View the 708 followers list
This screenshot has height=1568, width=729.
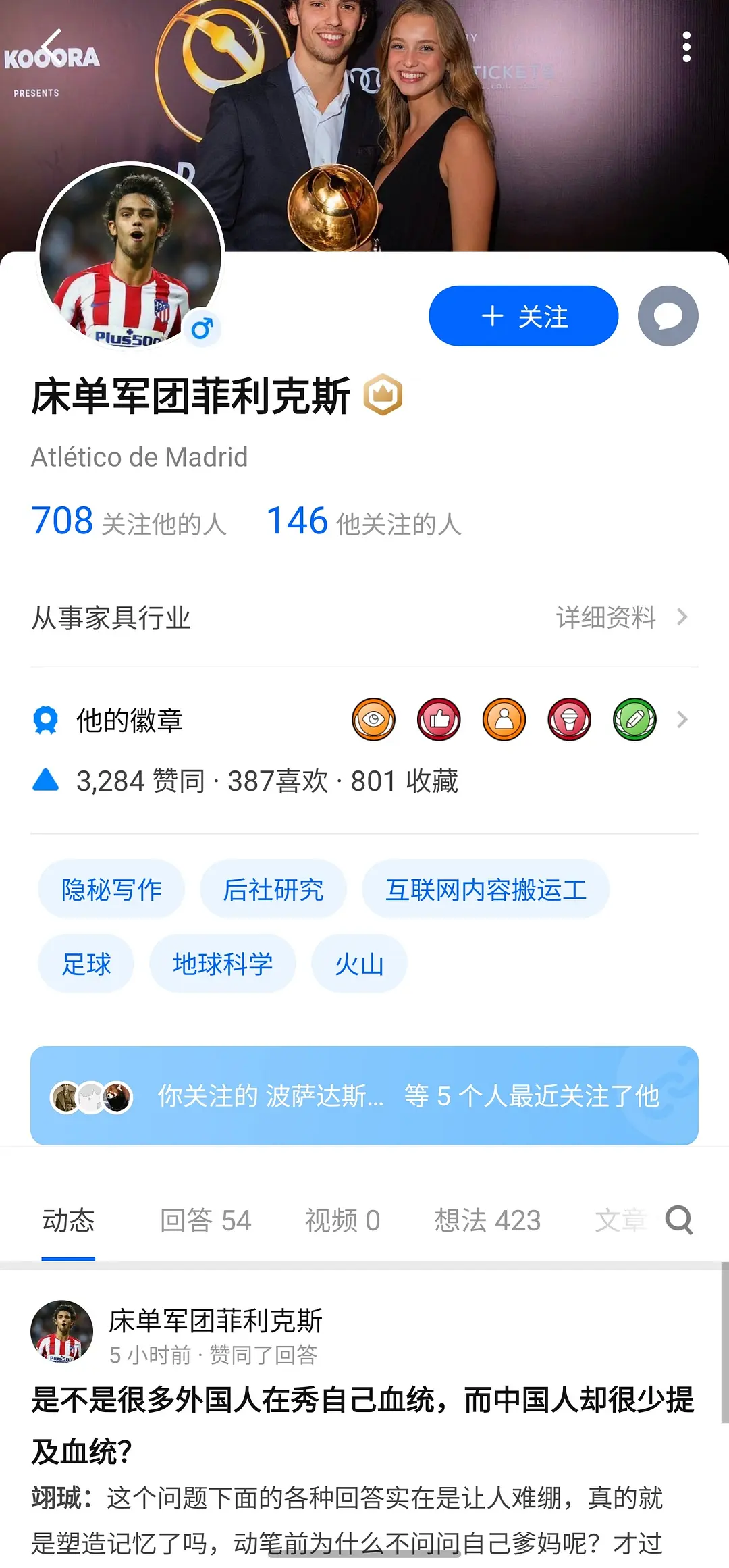pos(128,522)
